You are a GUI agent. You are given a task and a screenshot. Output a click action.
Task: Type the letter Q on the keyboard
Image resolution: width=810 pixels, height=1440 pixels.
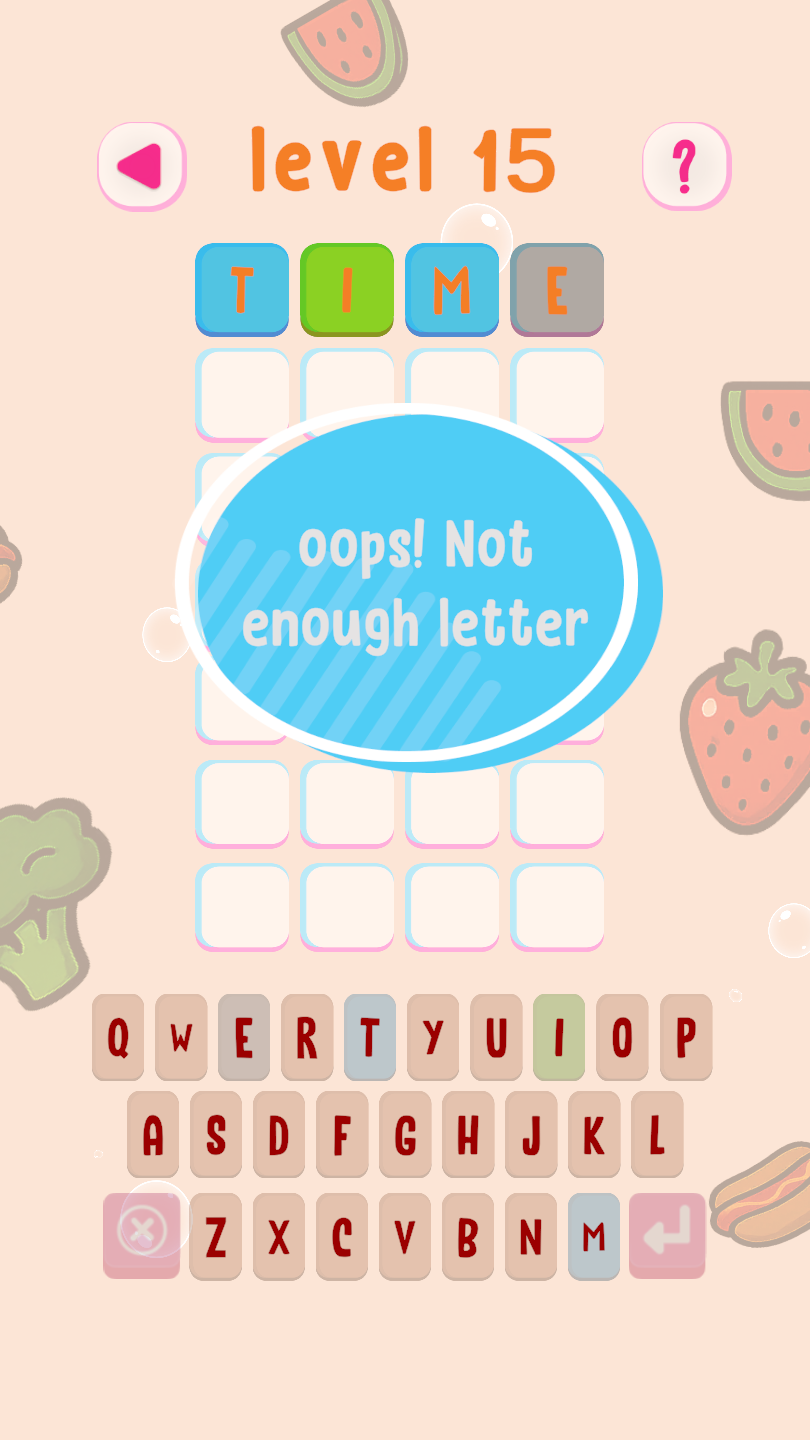point(118,1038)
